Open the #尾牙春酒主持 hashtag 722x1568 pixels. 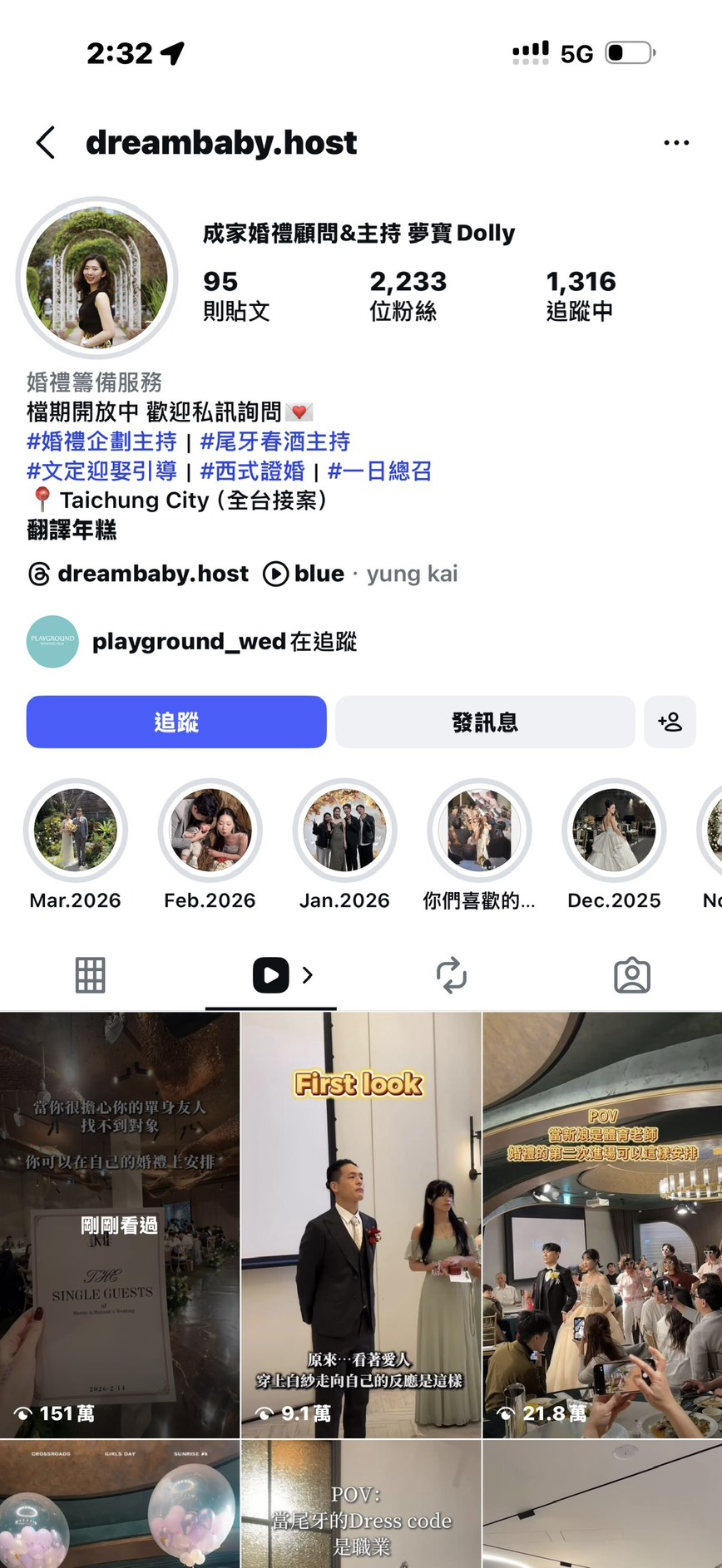click(x=274, y=441)
